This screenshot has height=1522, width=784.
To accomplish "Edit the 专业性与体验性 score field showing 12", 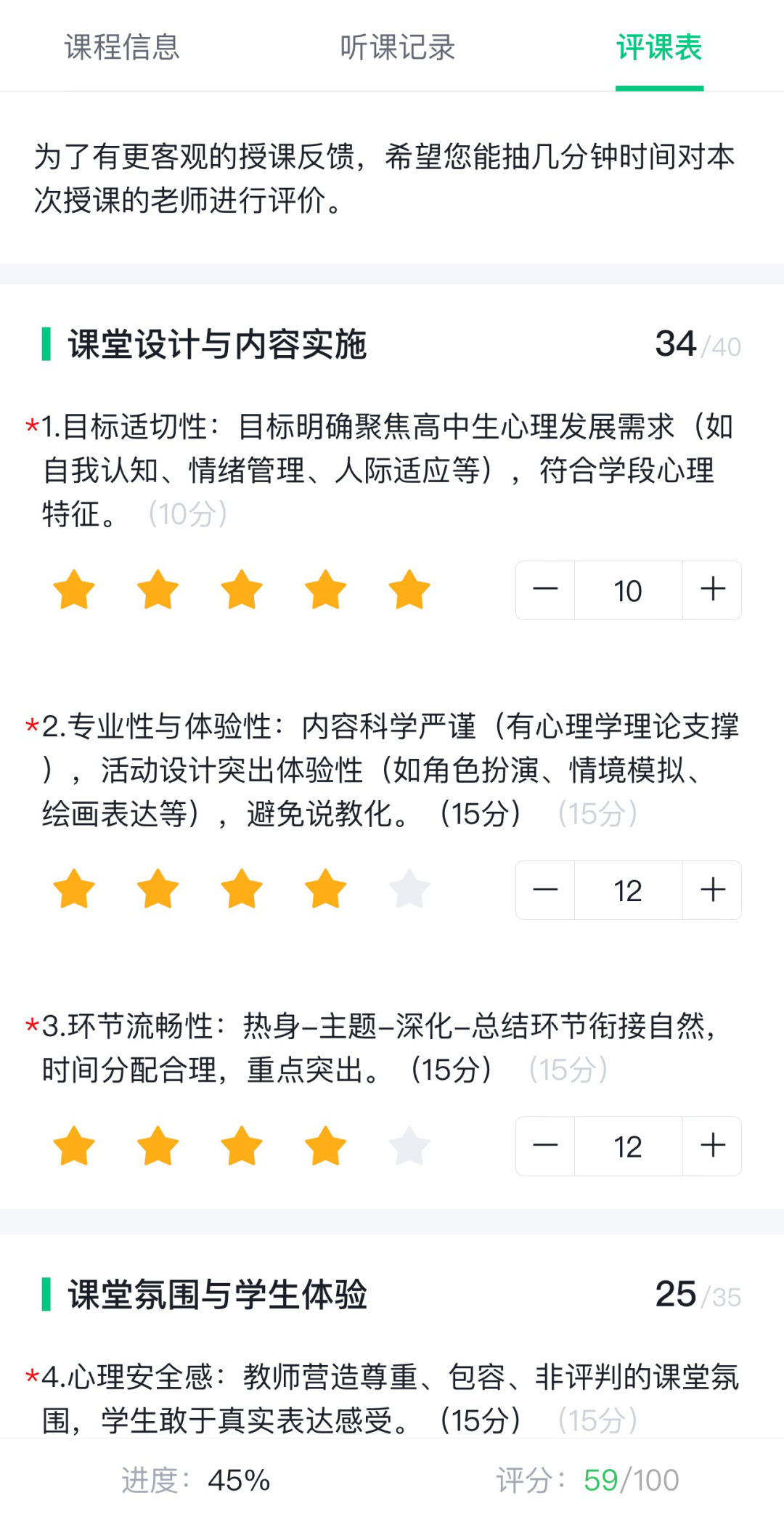I will (x=628, y=890).
